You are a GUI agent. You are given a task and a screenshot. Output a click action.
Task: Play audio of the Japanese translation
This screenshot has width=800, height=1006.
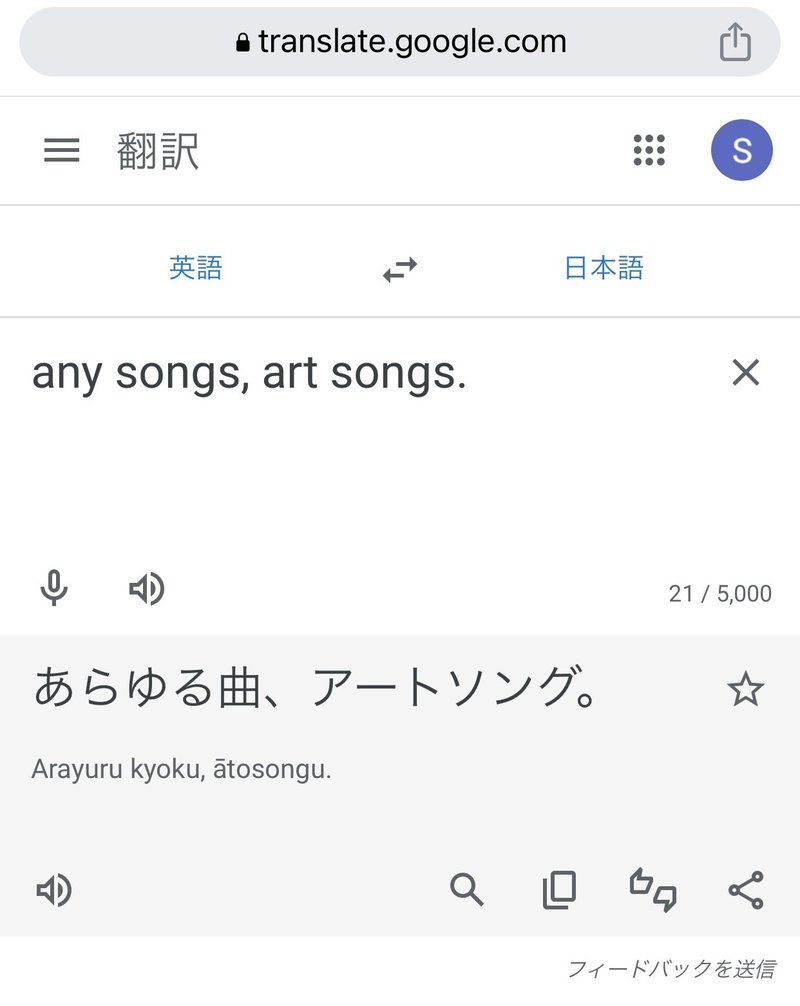[x=55, y=890]
